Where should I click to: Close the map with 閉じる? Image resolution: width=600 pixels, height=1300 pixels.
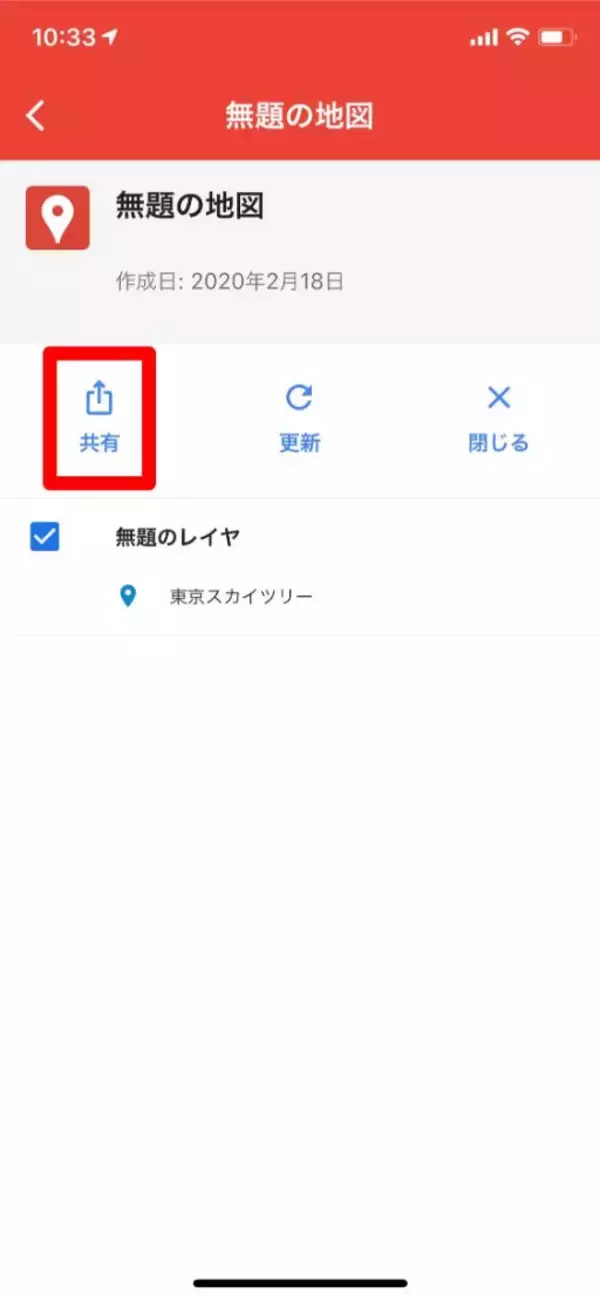[x=498, y=417]
